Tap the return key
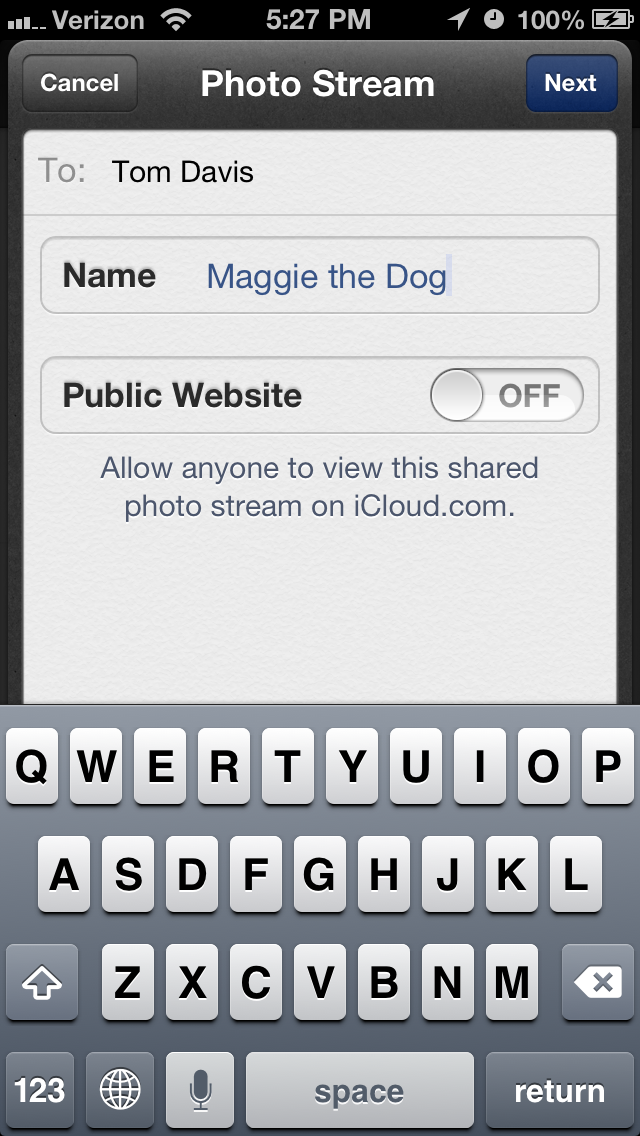This screenshot has width=640, height=1136. pyautogui.click(x=559, y=1090)
